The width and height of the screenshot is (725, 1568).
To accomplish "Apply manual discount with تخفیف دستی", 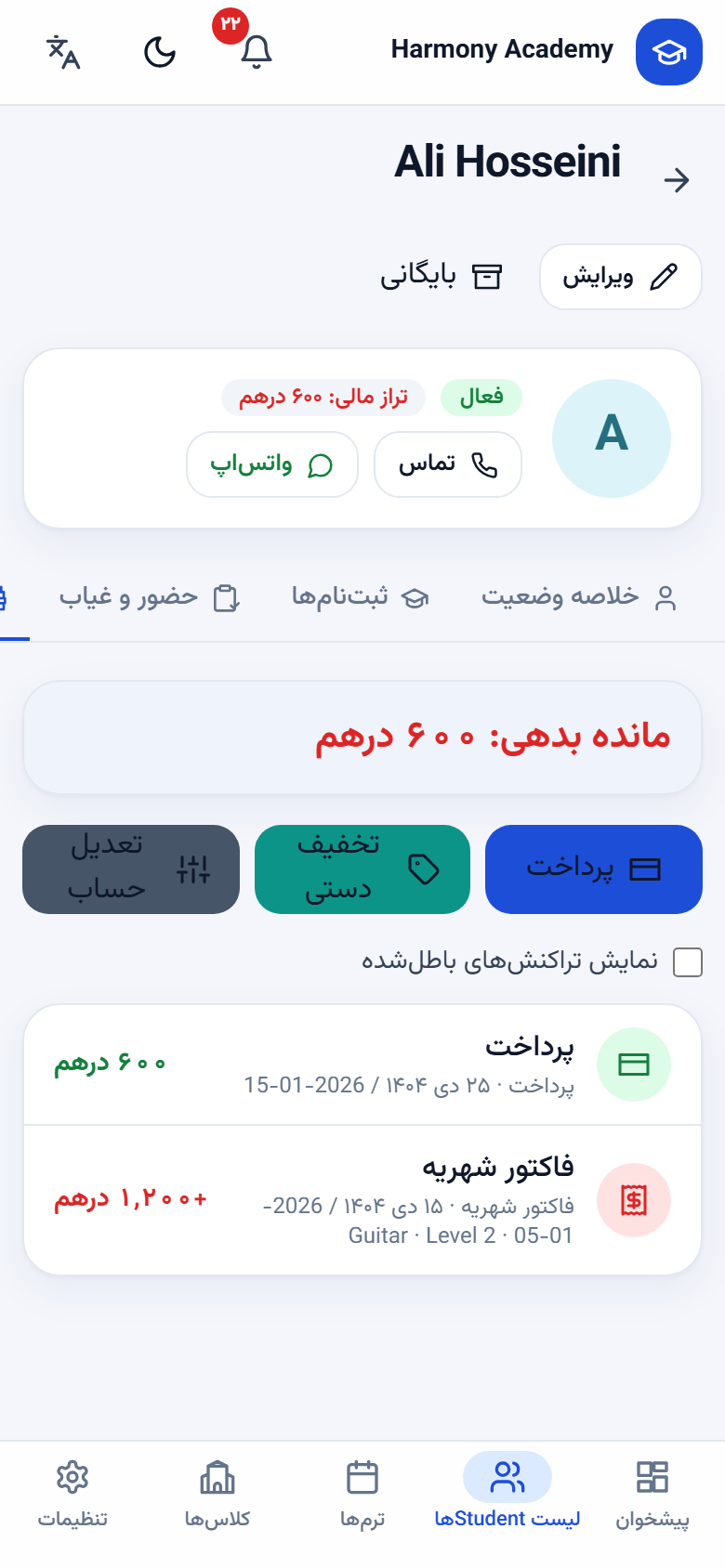I will coord(362,869).
